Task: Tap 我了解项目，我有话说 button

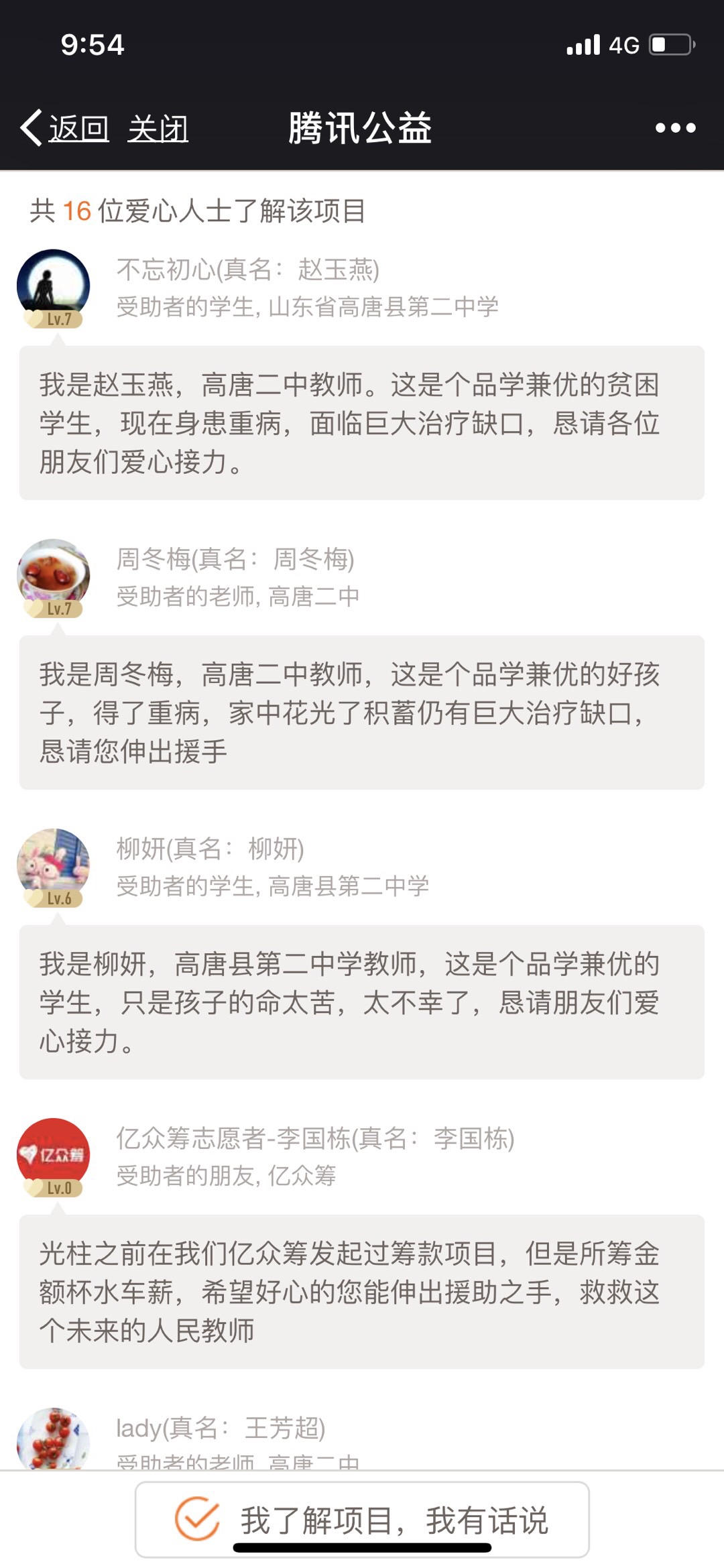Action: [x=362, y=1519]
